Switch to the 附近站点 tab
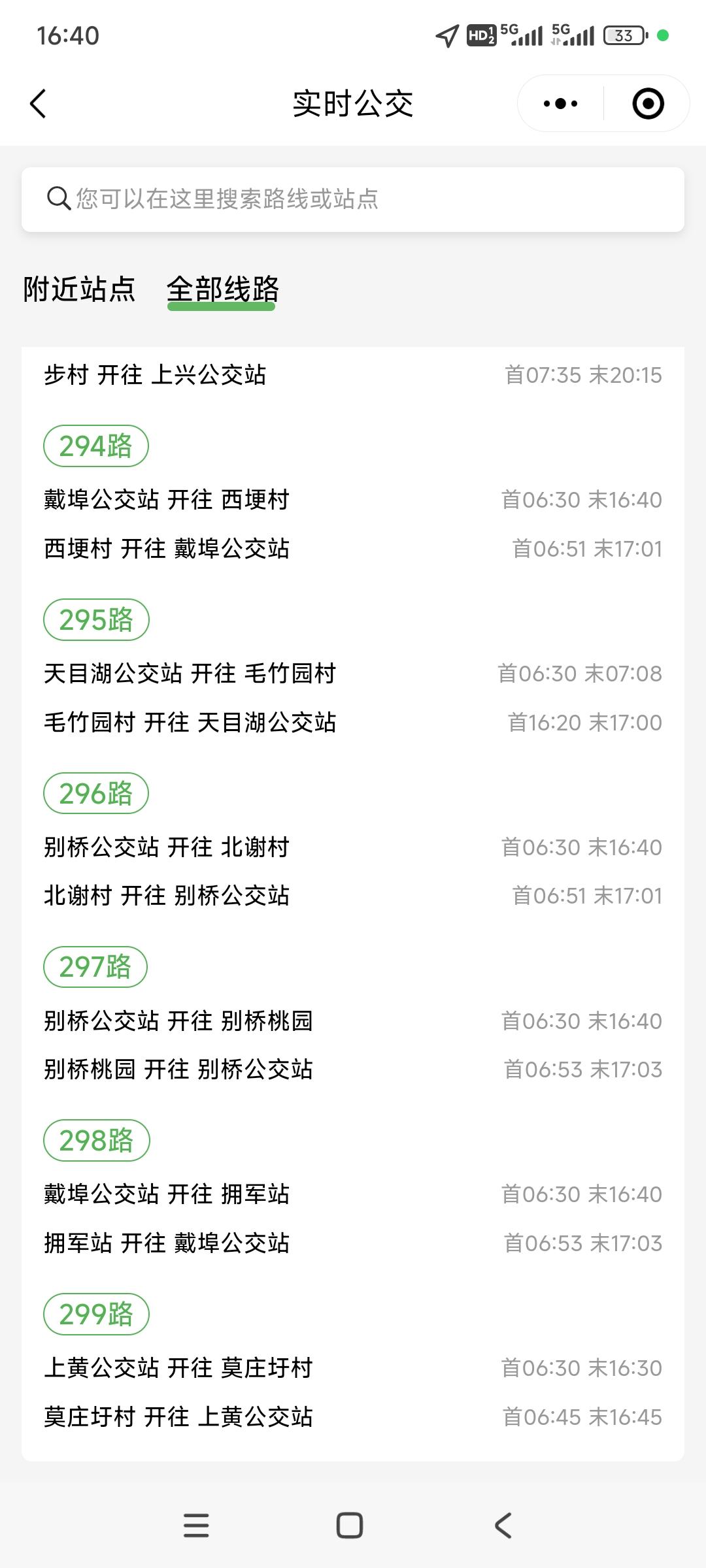The width and height of the screenshot is (706, 1568). tap(79, 289)
